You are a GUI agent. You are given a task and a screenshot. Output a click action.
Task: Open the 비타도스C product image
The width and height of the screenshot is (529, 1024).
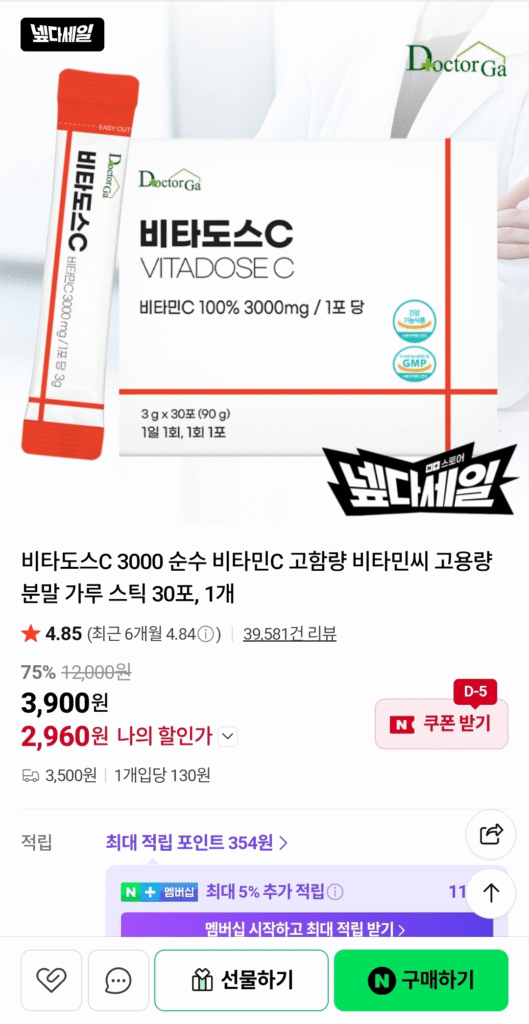pos(264,264)
